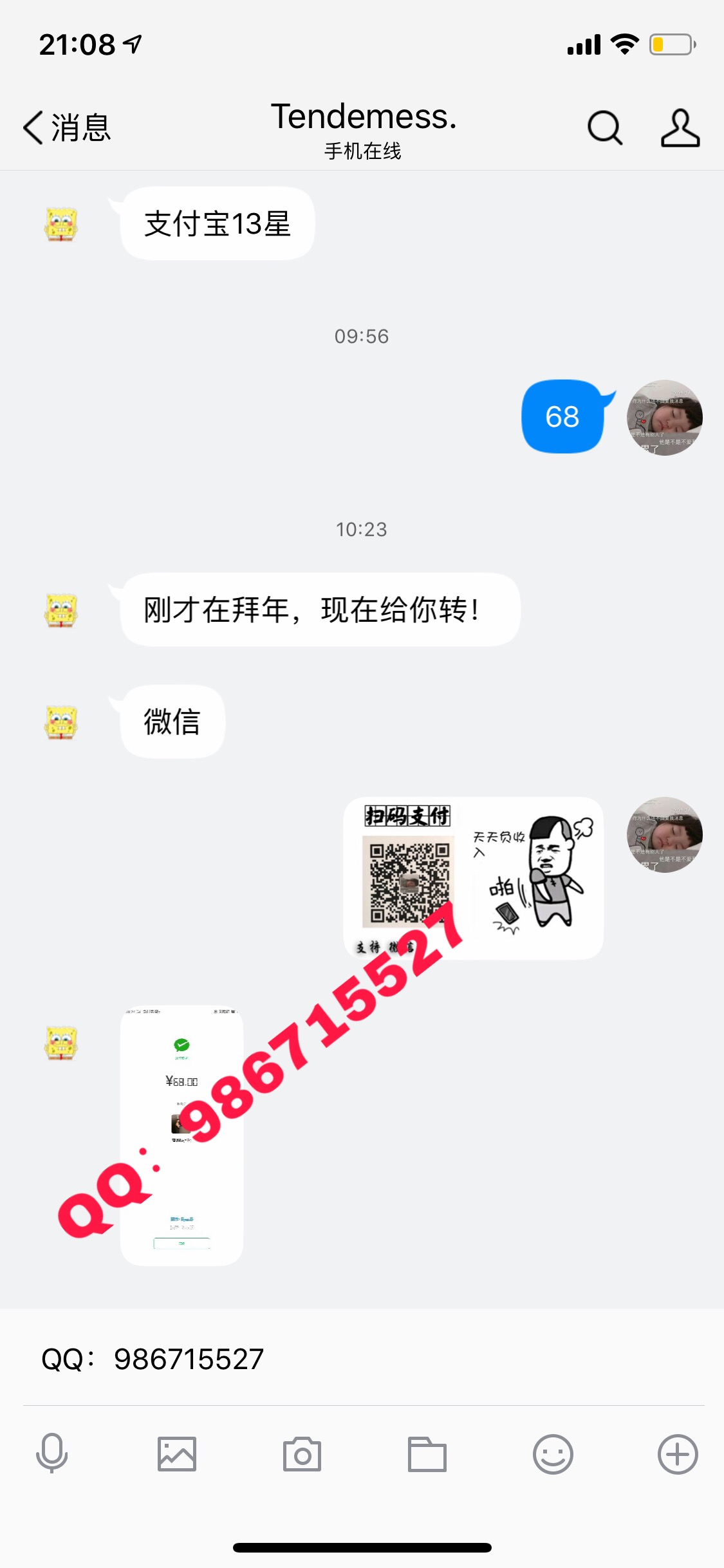This screenshot has height=1568, width=724.
Task: Record a voice message with microphone
Action: click(51, 1454)
